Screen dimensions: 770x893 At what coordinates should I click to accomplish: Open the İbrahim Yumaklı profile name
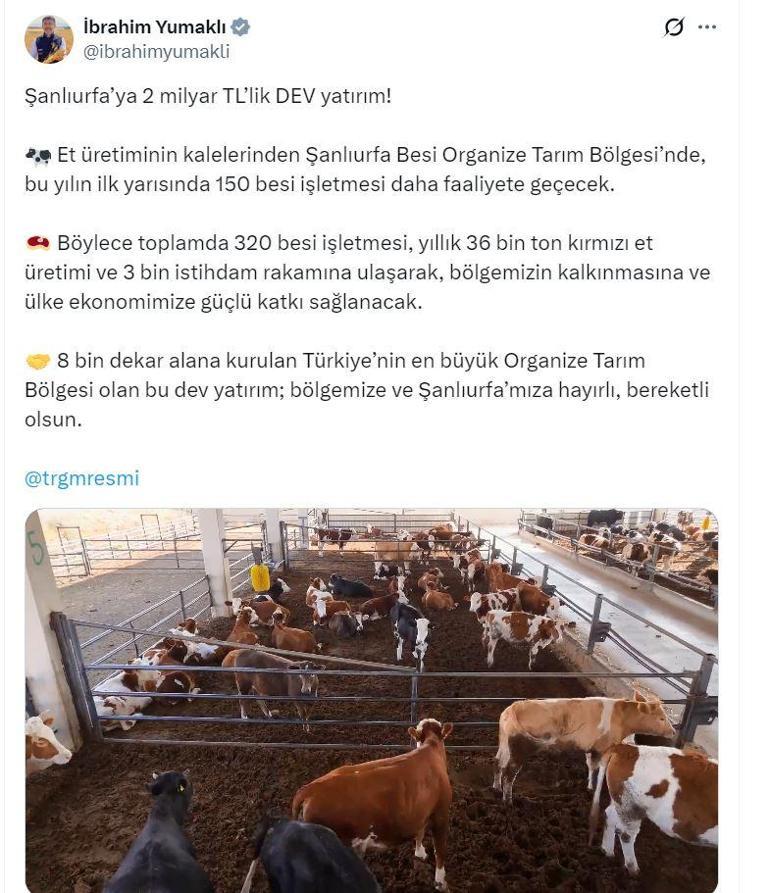(154, 28)
